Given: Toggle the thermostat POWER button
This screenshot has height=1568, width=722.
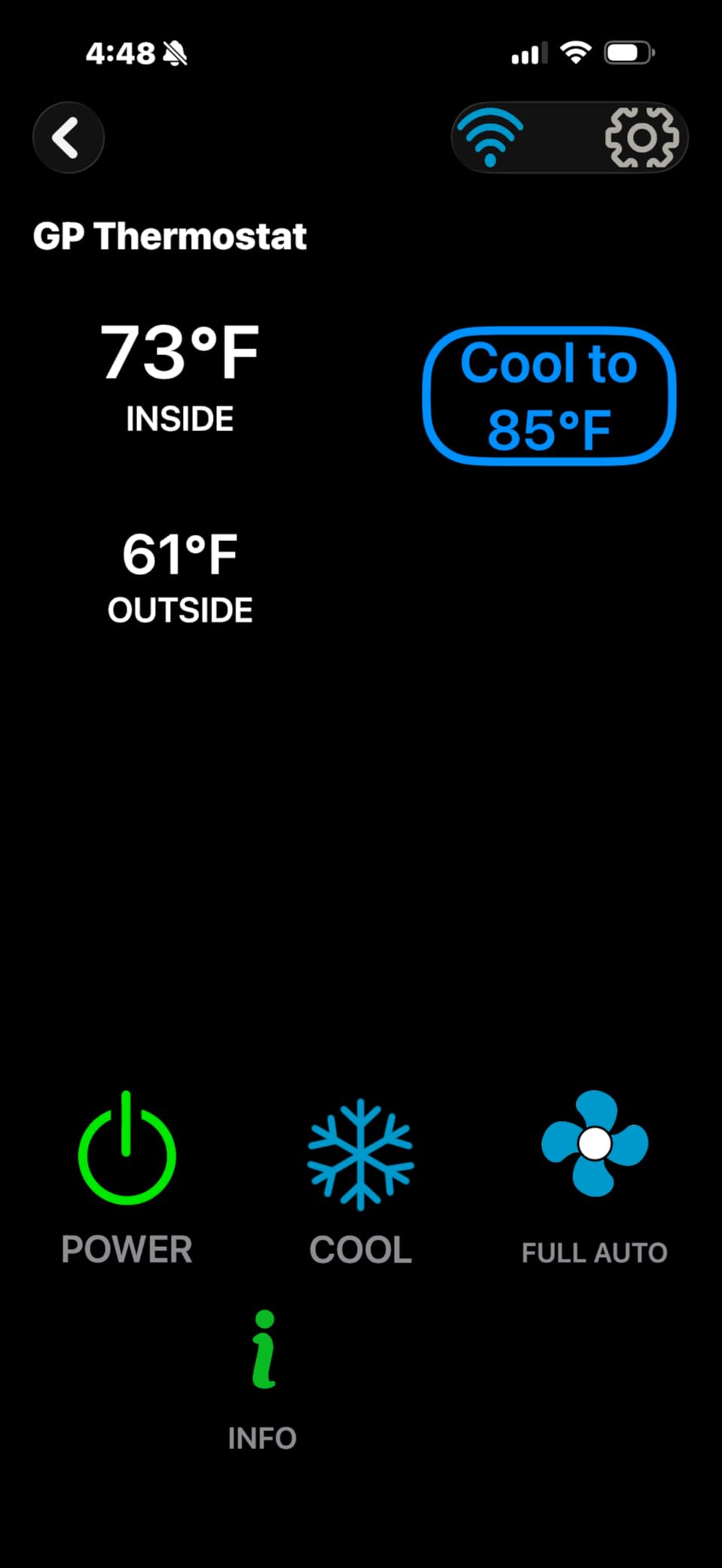Looking at the screenshot, I should (127, 1178).
